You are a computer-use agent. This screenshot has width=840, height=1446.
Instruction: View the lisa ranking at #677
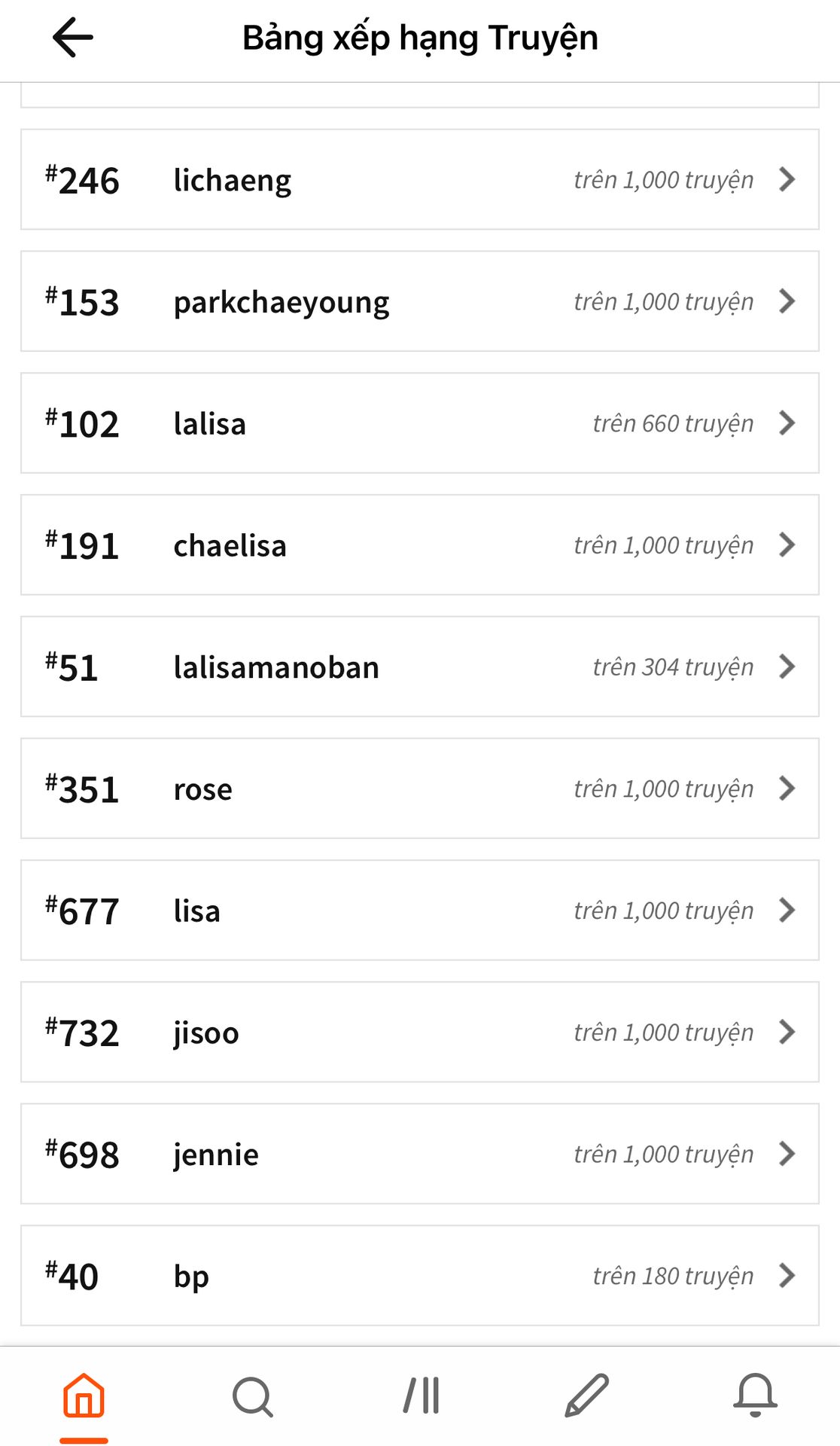pyautogui.click(x=420, y=911)
